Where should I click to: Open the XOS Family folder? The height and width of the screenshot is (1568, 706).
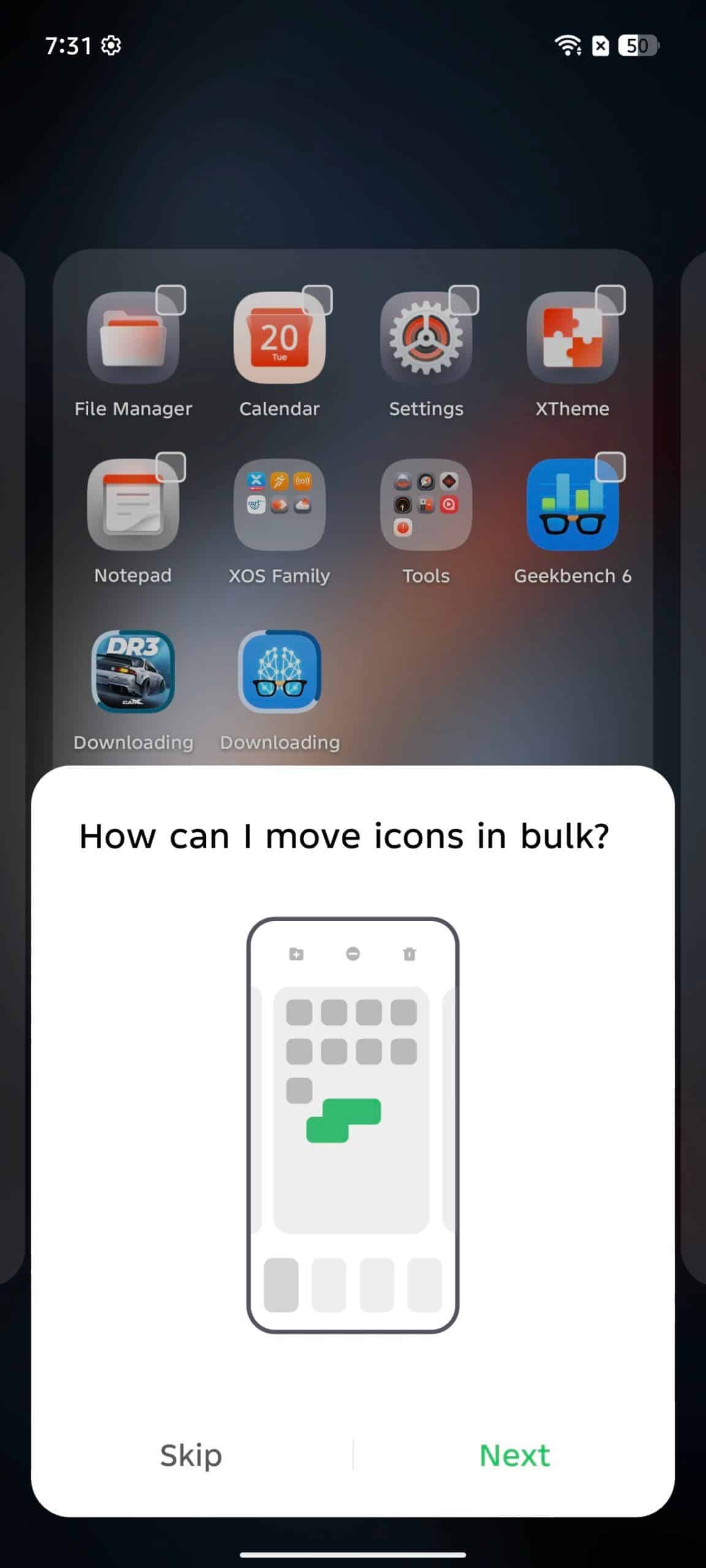pyautogui.click(x=279, y=505)
